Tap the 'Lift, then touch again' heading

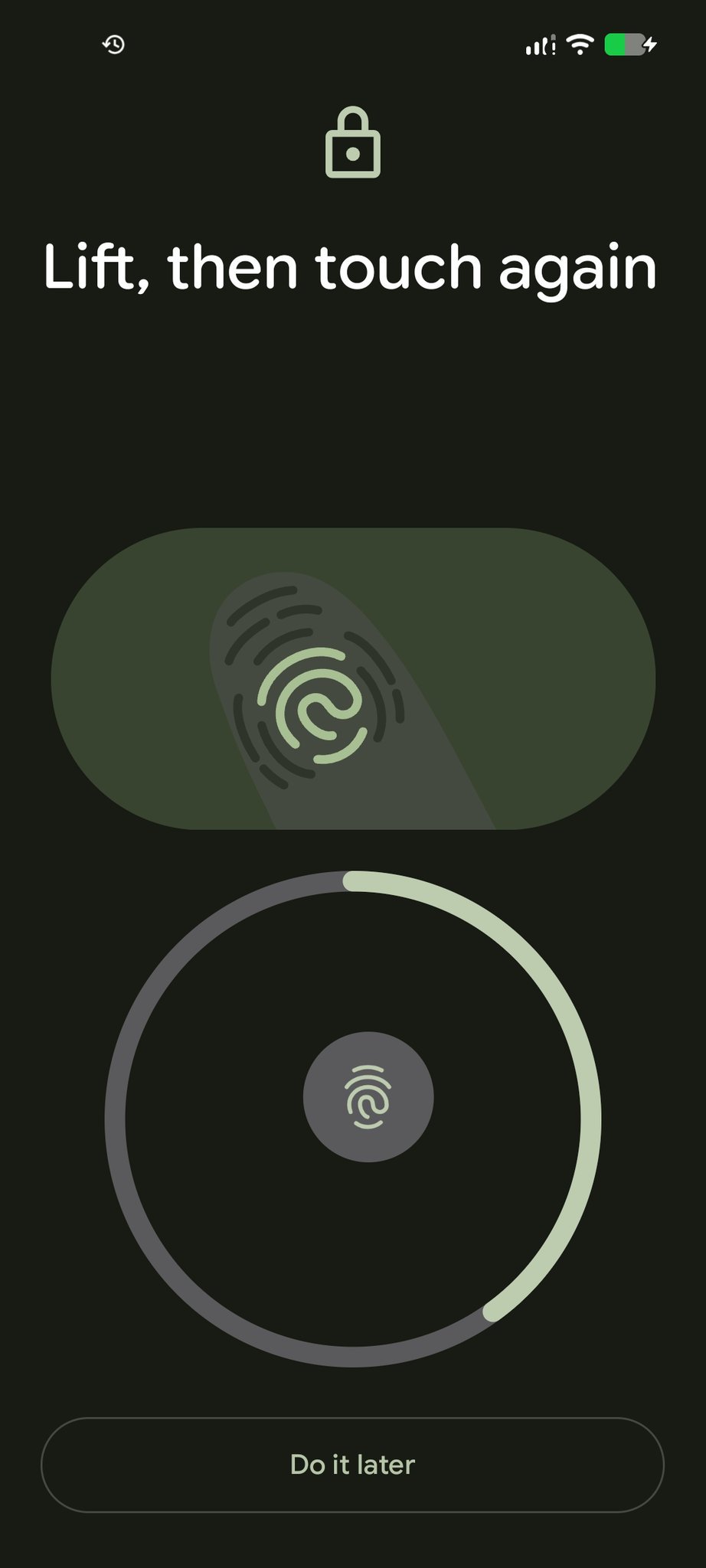pyautogui.click(x=351, y=268)
